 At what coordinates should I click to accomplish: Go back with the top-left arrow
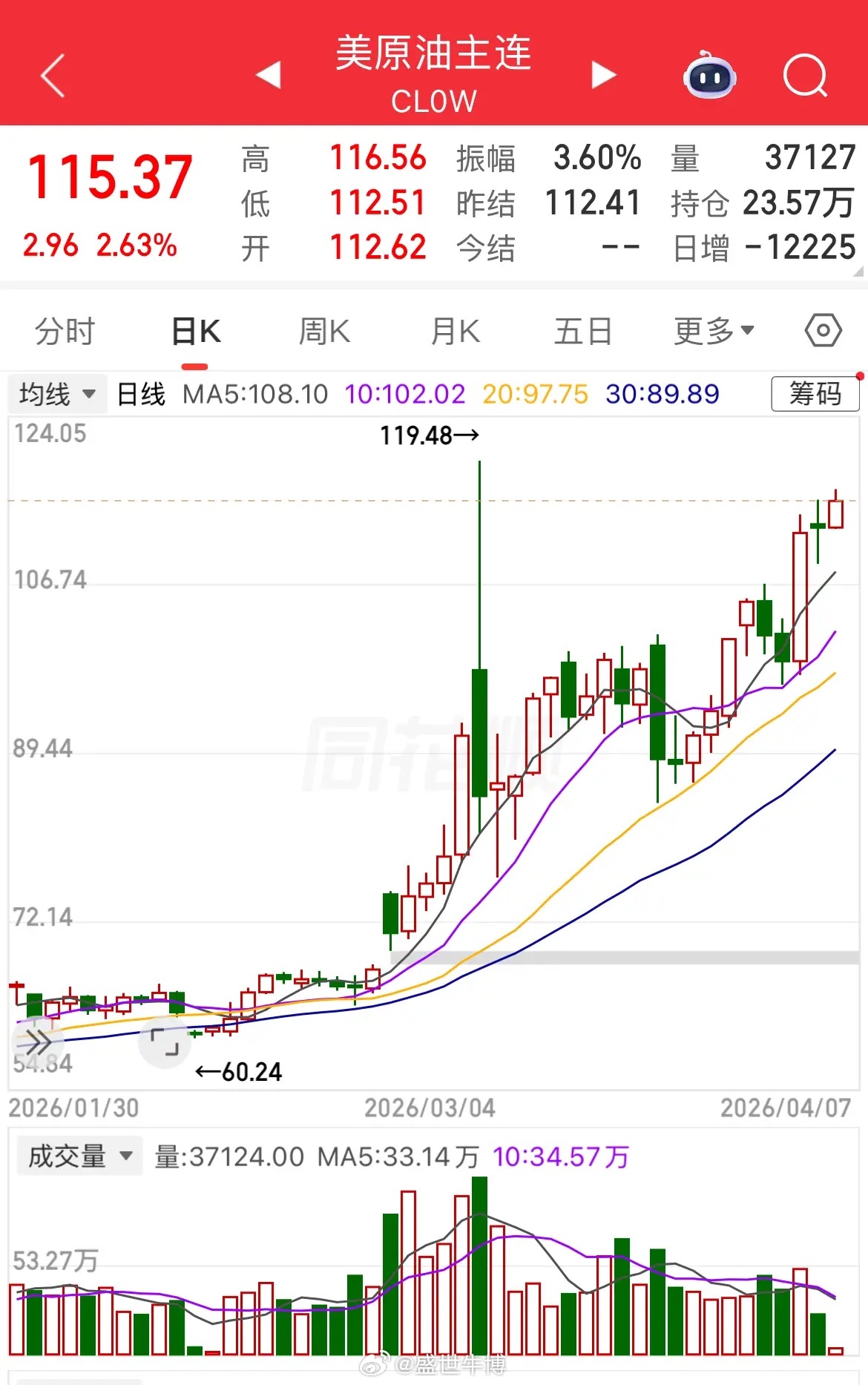tap(52, 76)
